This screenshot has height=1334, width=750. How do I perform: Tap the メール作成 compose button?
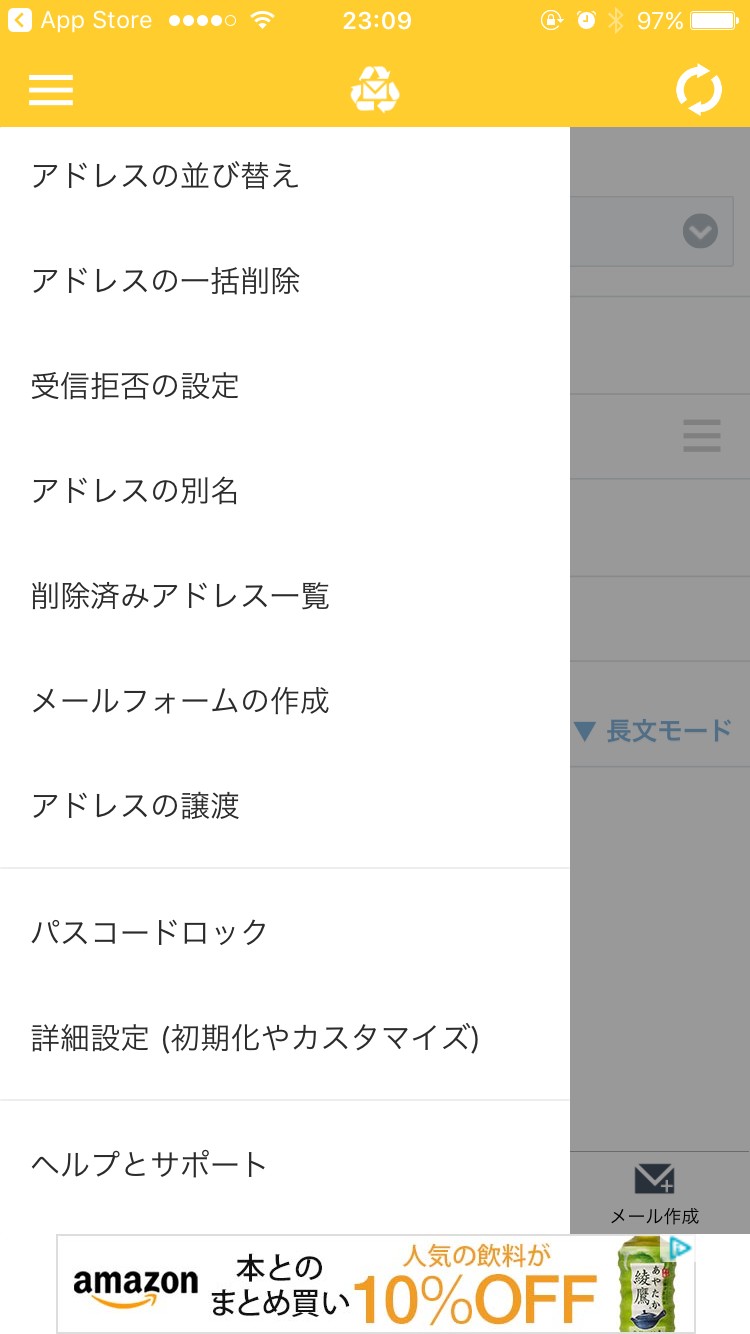(655, 1192)
